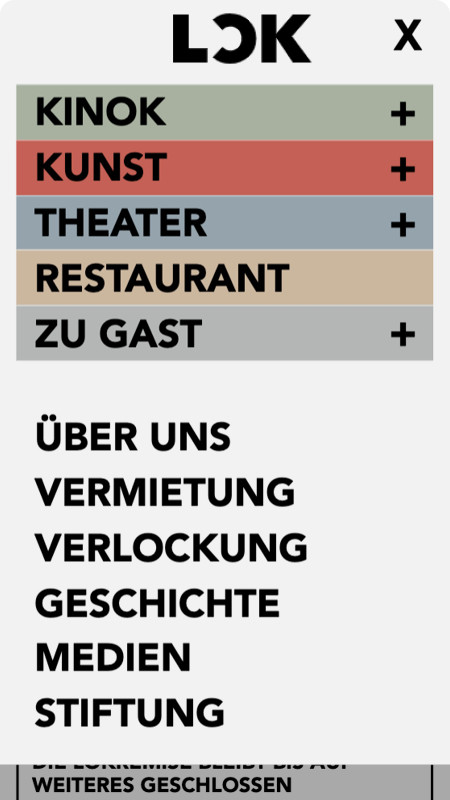450x800 pixels.
Task: Select Geschichte from the menu
Action: pyautogui.click(x=157, y=603)
